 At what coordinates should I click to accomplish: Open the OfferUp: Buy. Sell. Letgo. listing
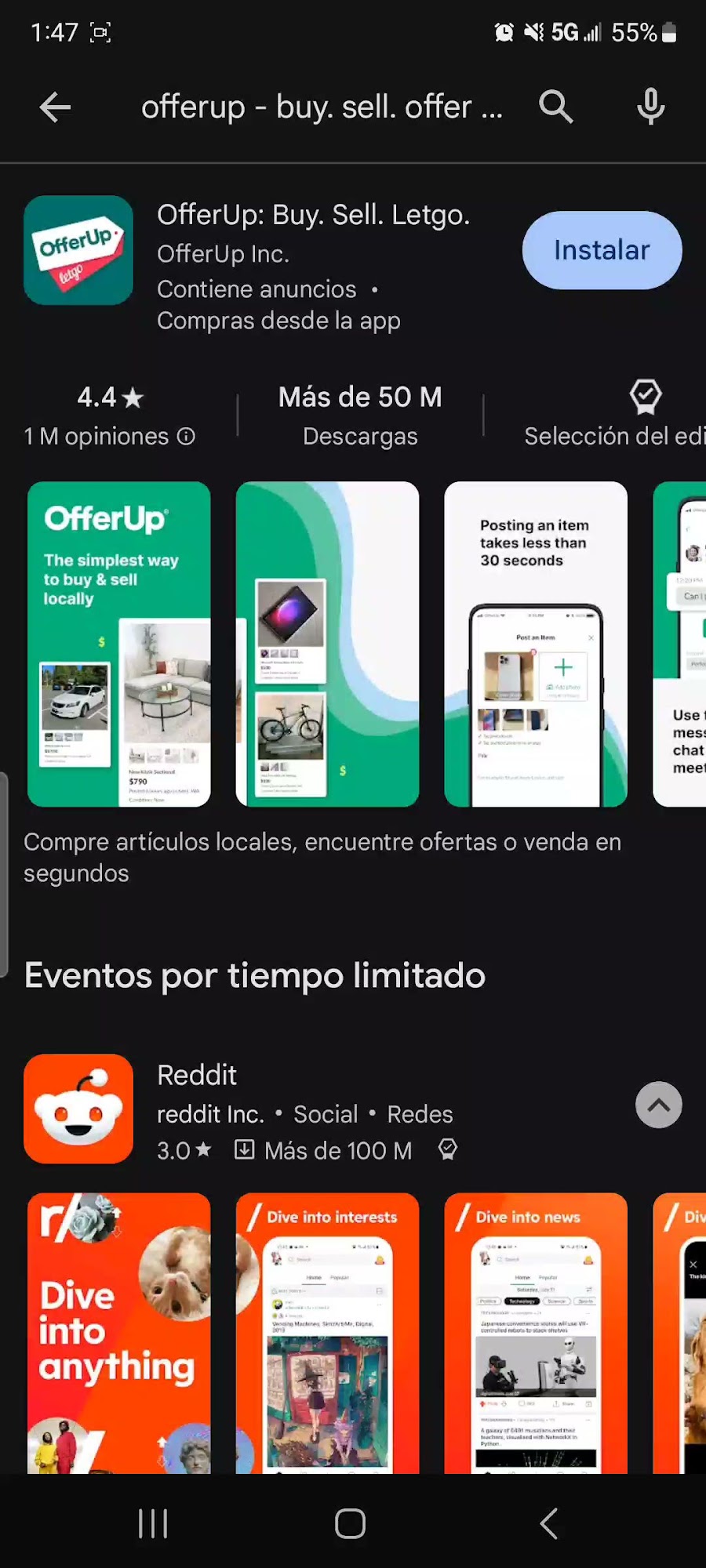(x=313, y=216)
